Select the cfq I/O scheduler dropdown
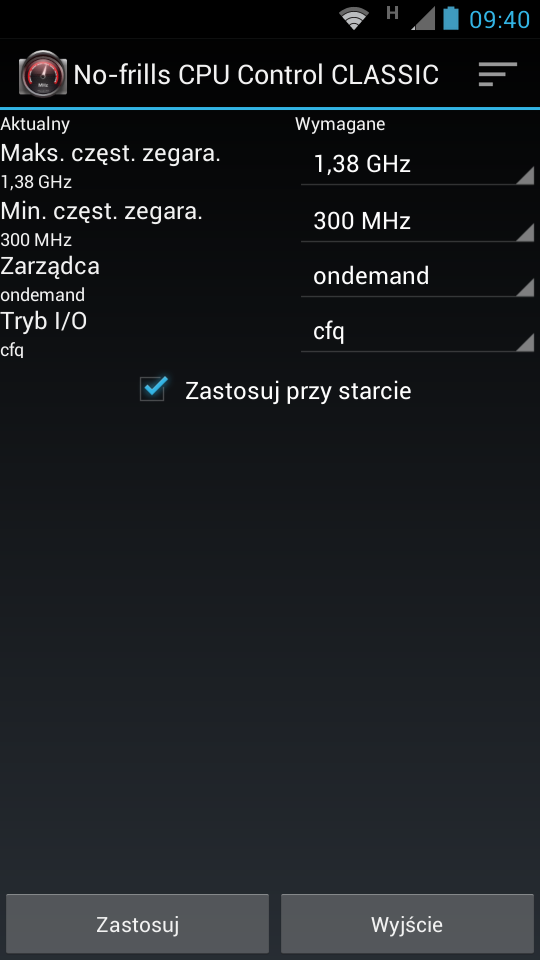540x960 pixels. [418, 332]
